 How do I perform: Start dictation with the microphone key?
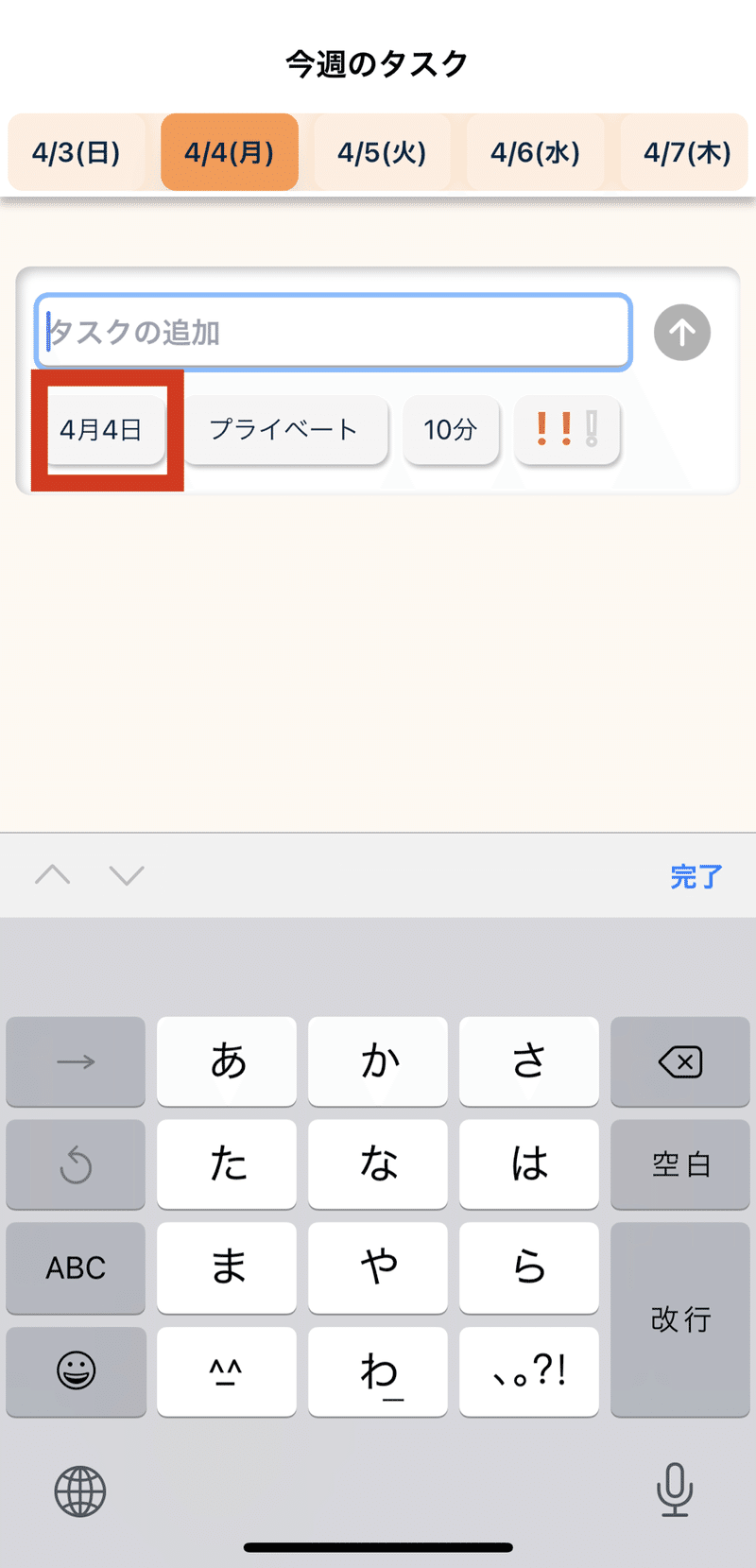[x=675, y=1490]
